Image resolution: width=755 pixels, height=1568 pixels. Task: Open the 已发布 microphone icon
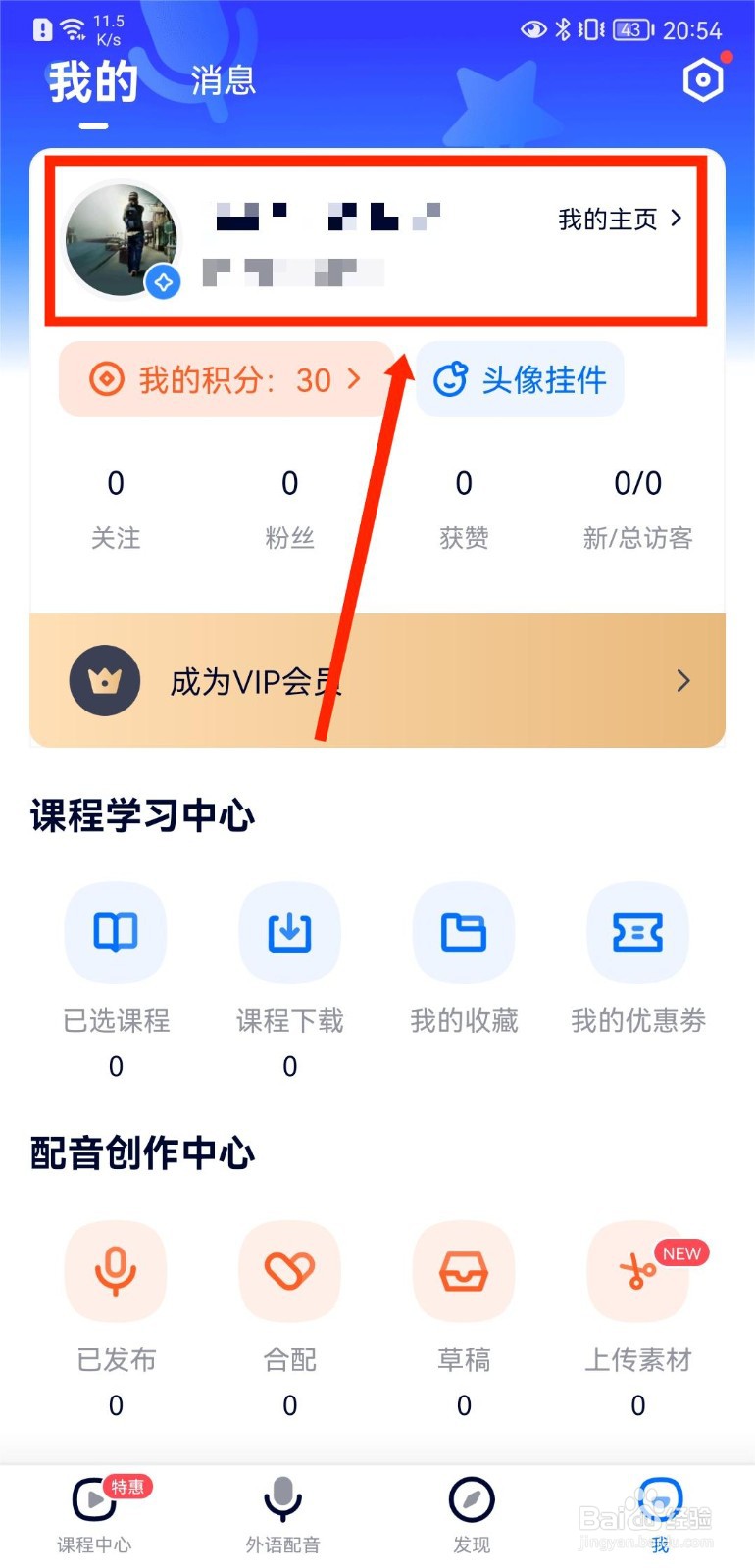coord(116,1271)
